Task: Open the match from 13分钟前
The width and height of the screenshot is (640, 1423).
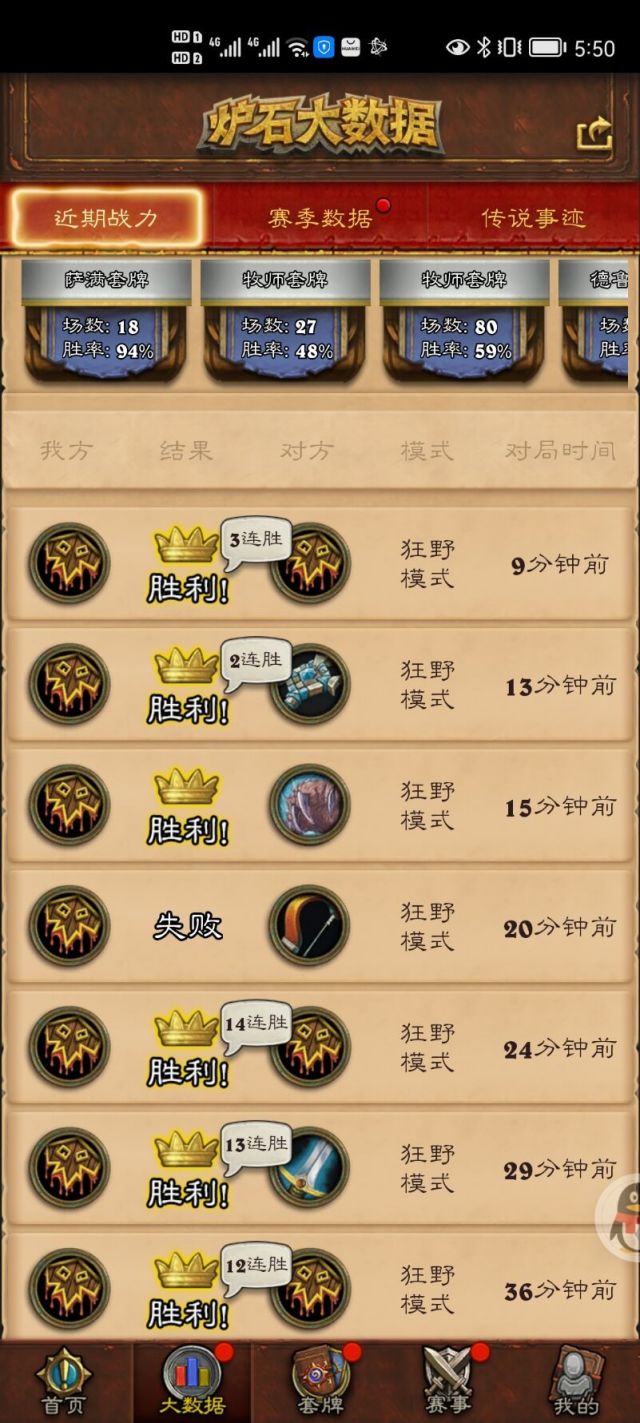Action: pyautogui.click(x=320, y=685)
